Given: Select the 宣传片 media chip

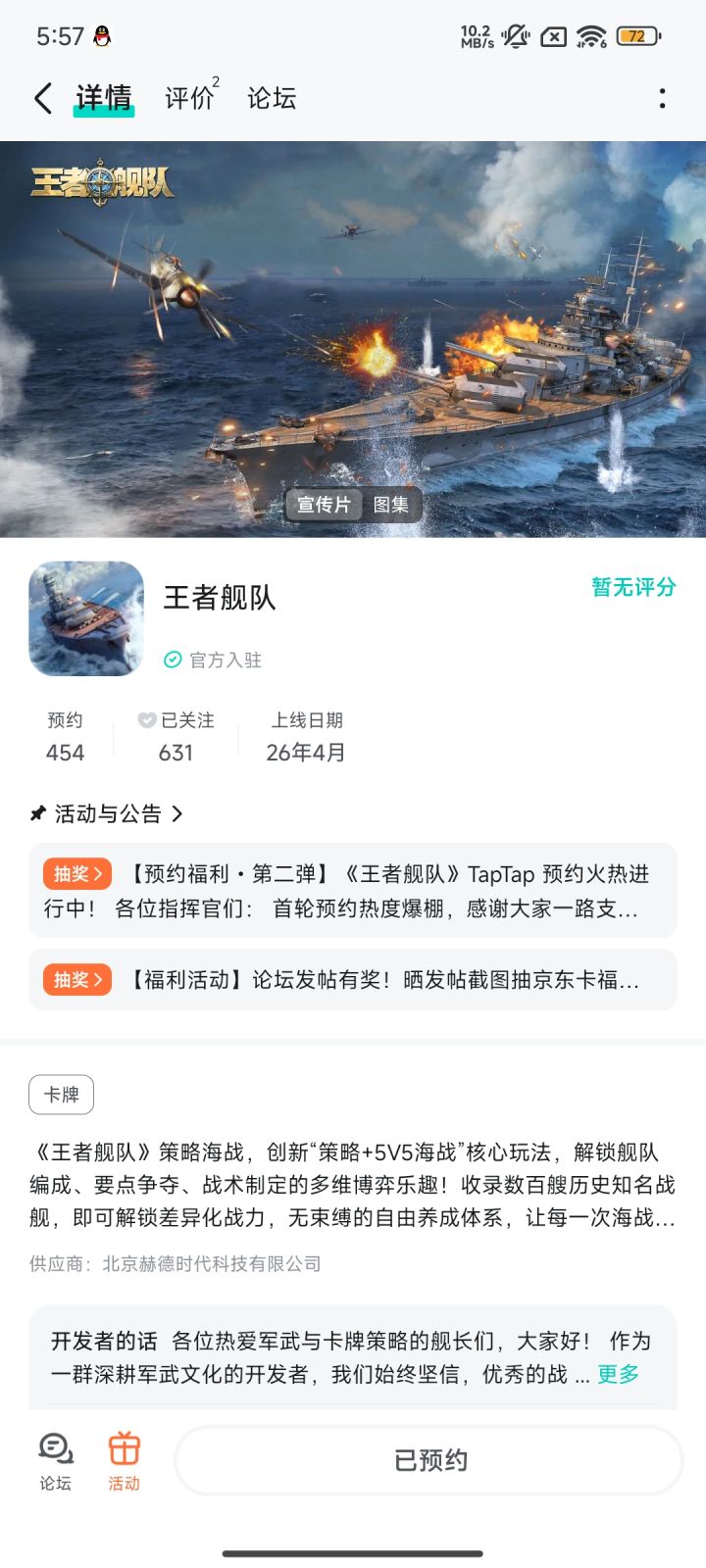Looking at the screenshot, I should coord(324,505).
